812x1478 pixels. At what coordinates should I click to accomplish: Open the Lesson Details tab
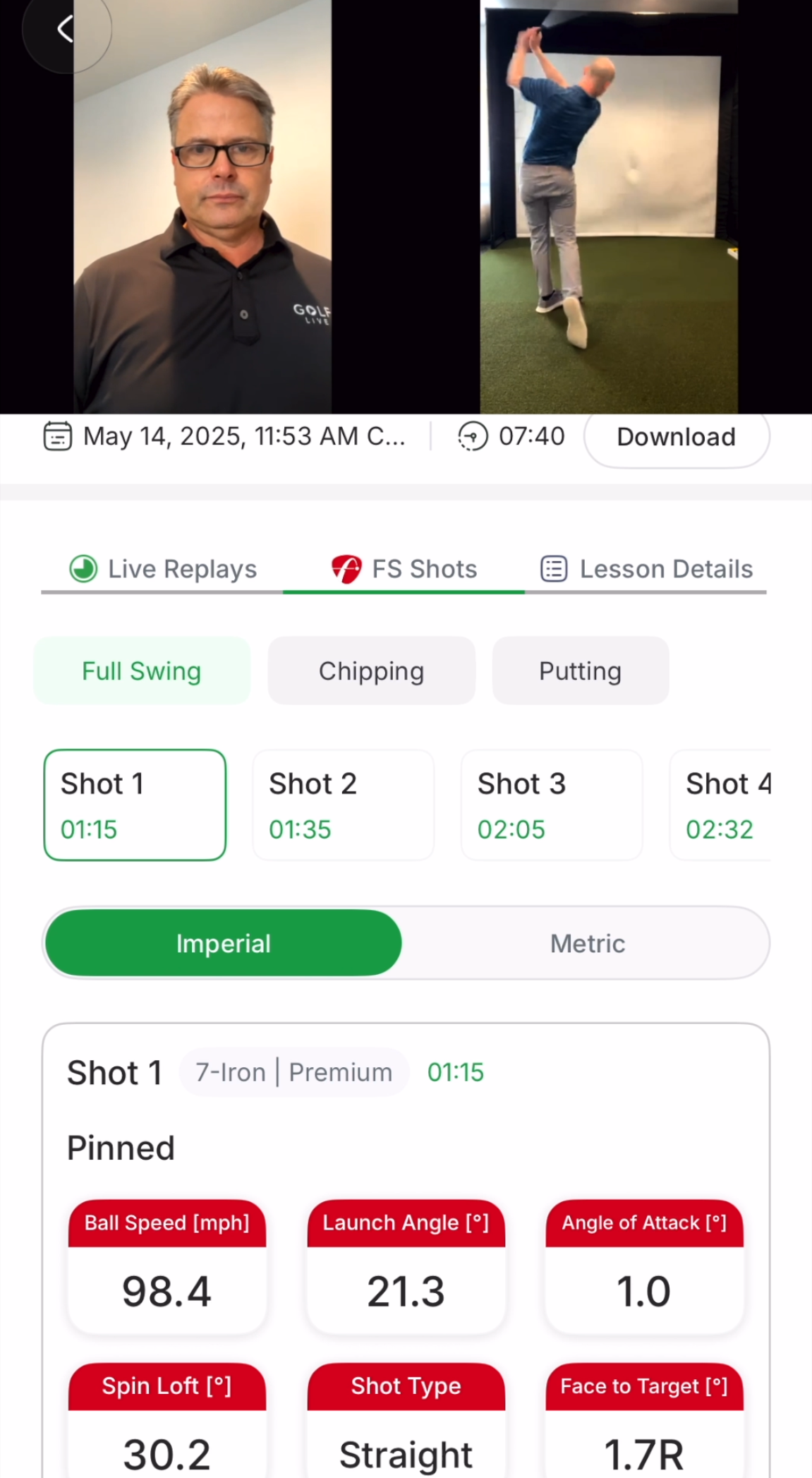(x=646, y=569)
